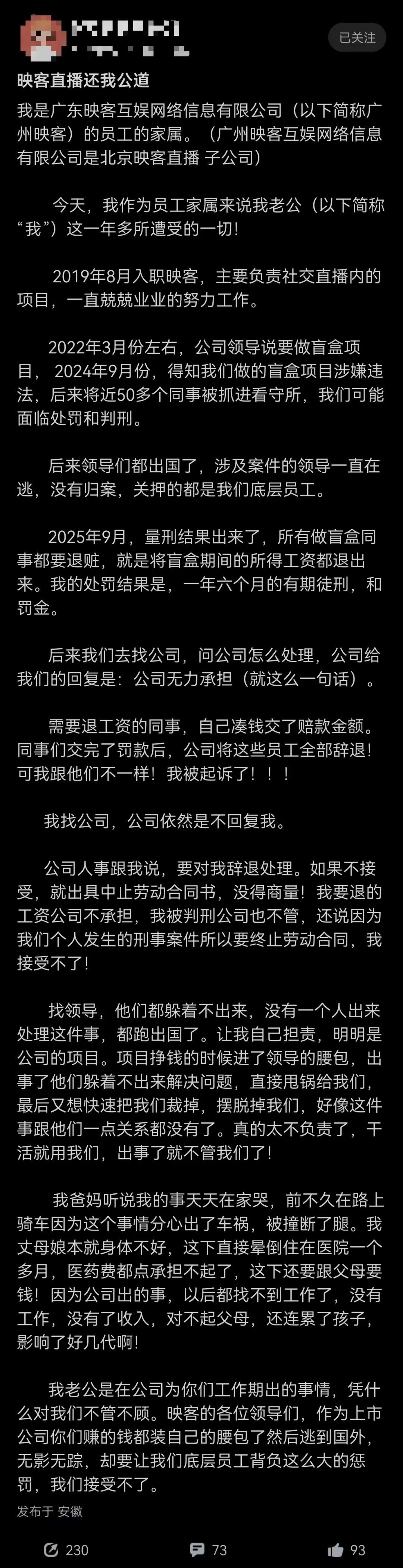Screen dimensions: 403x1568
Task: Tap the 已关注 follow button
Action: (357, 38)
